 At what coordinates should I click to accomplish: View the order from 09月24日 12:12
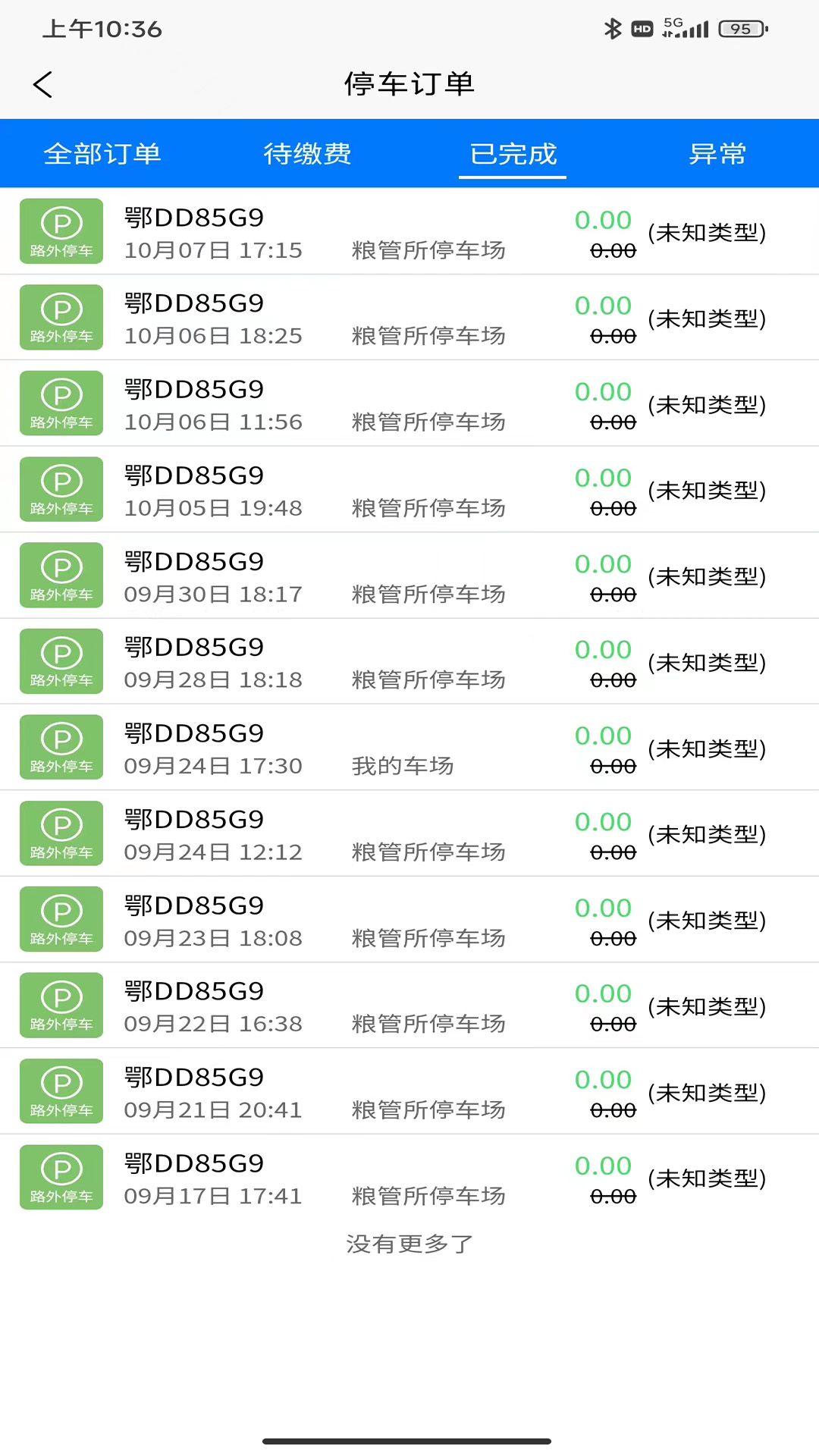click(x=409, y=833)
